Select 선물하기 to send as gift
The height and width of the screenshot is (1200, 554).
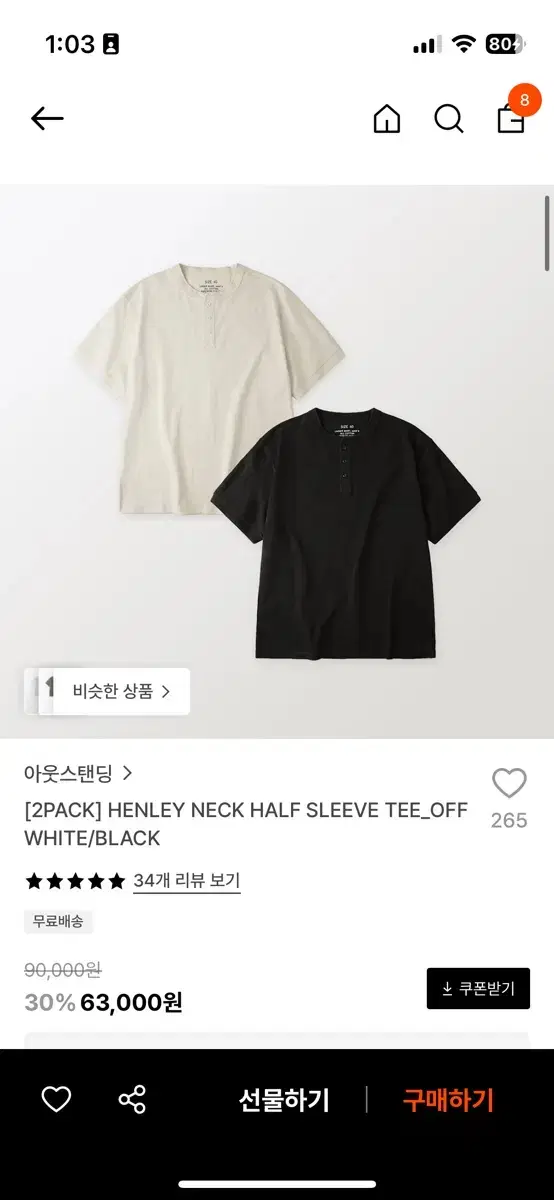(x=284, y=1100)
